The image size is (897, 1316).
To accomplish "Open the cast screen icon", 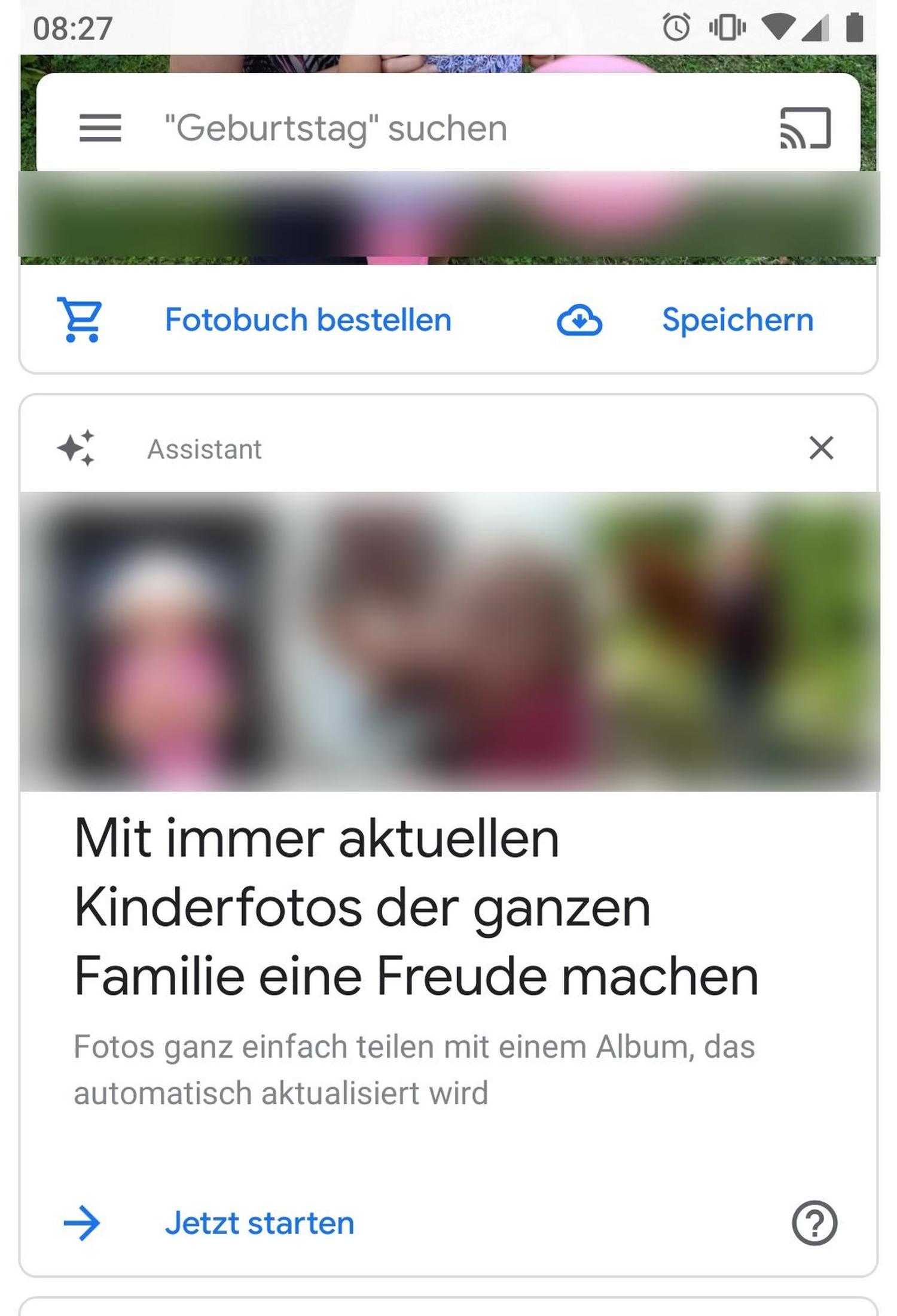I will pyautogui.click(x=805, y=128).
